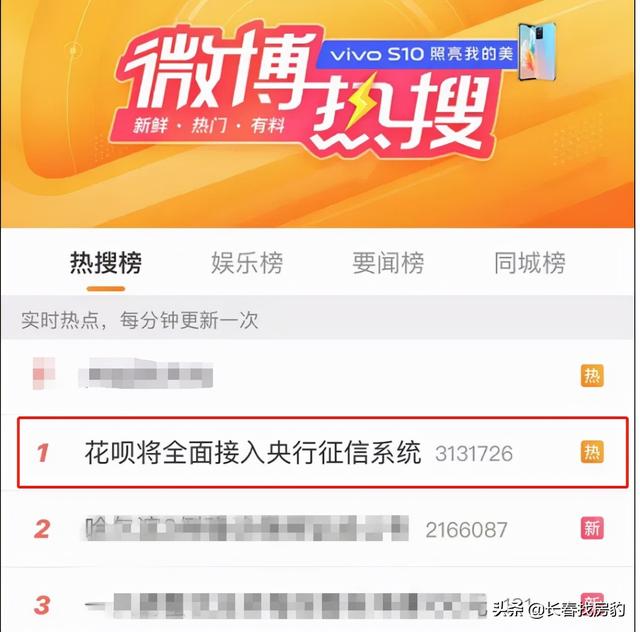Open the 花呗将全面接入央行征信系统 hot topic
This screenshot has width=640, height=632.
coord(253,453)
